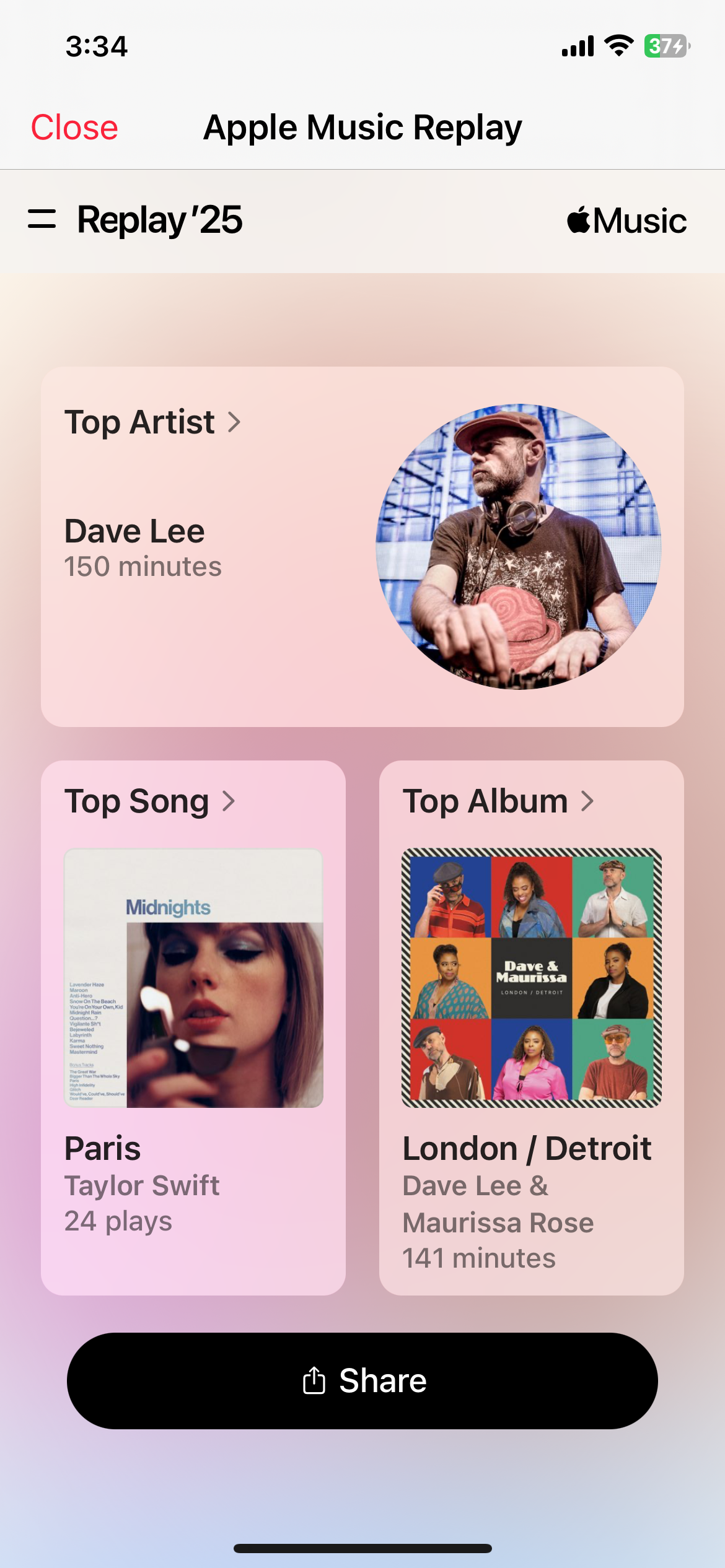Close the Apple Music Replay view
The image size is (725, 1568).
74,128
